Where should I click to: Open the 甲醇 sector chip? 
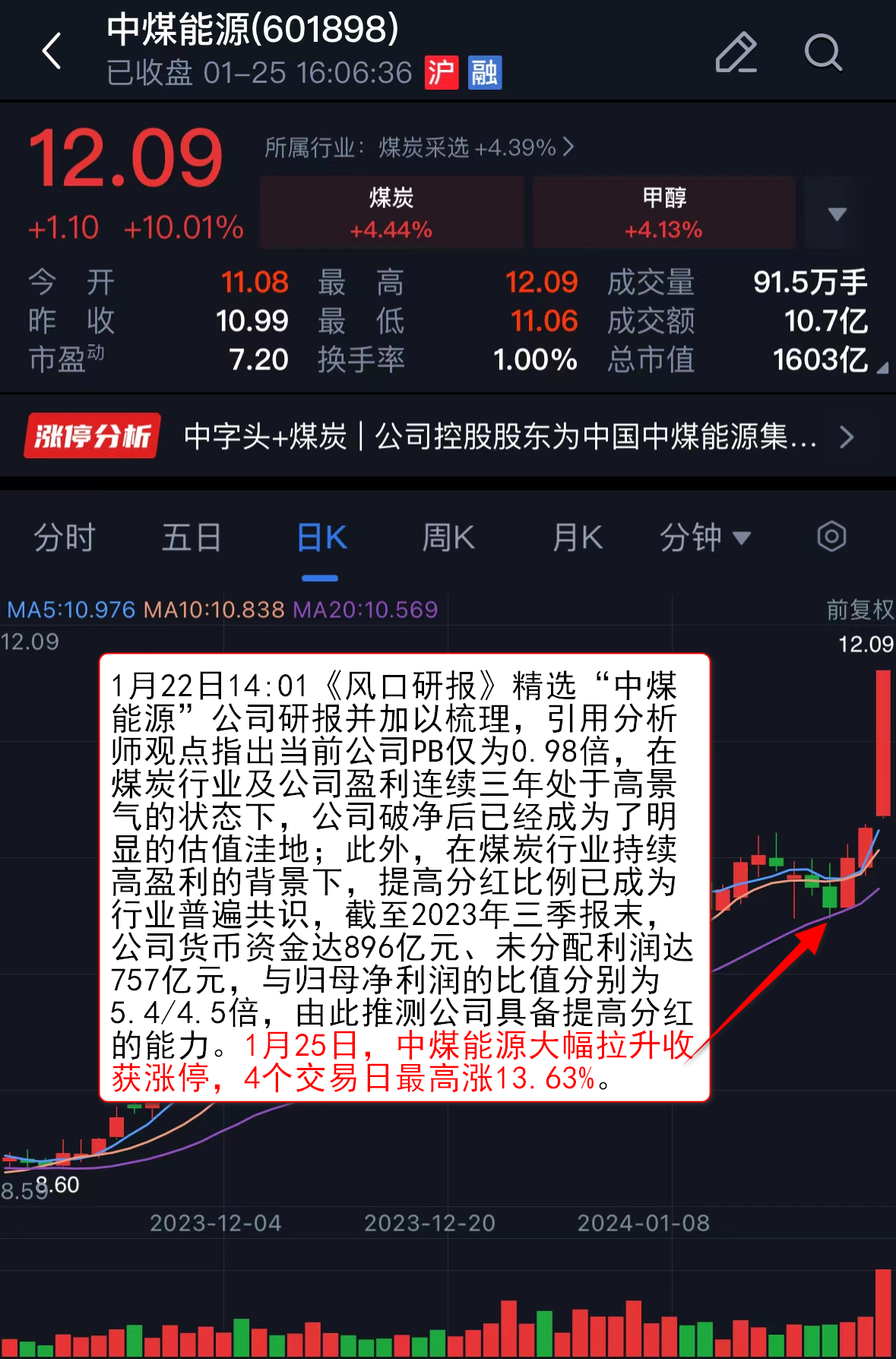[663, 212]
